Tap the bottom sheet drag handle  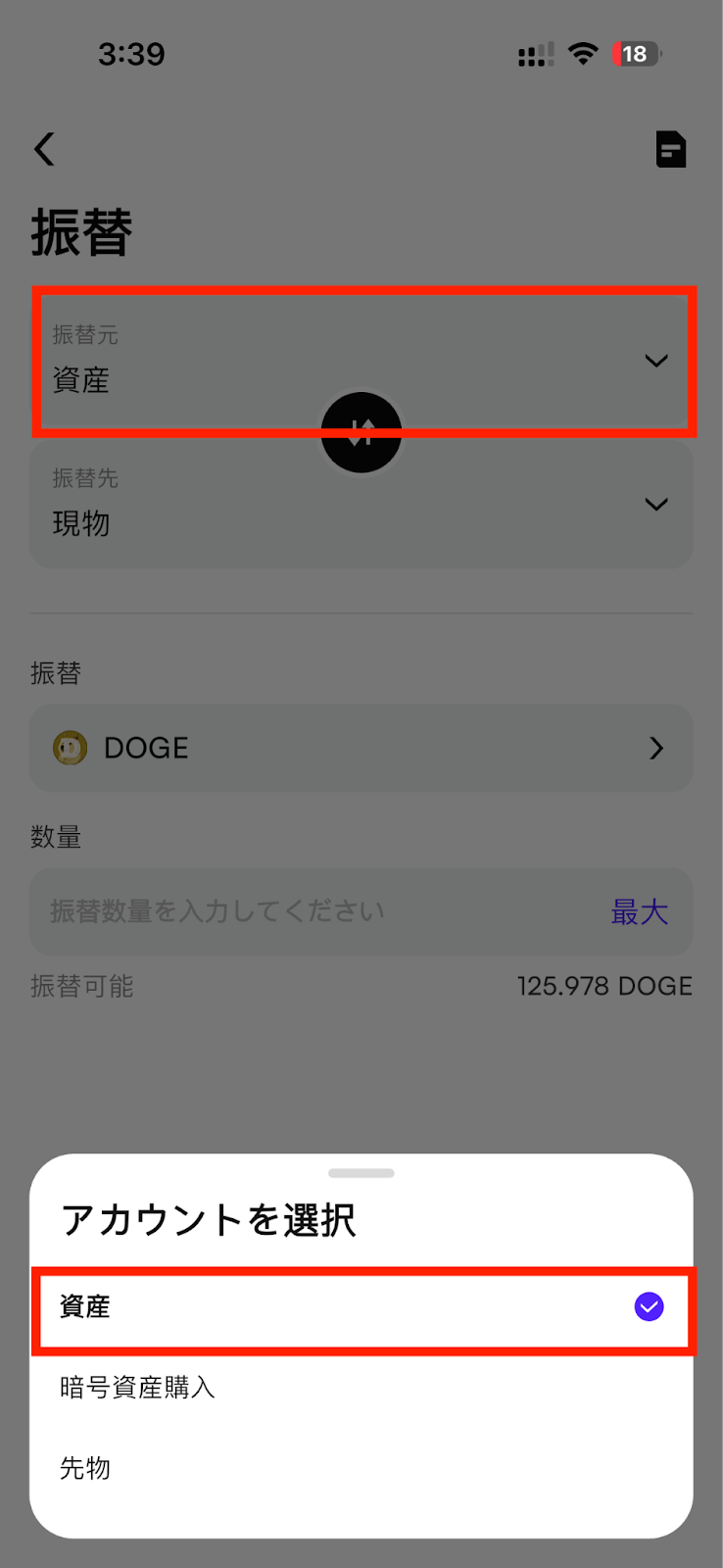click(x=361, y=1173)
